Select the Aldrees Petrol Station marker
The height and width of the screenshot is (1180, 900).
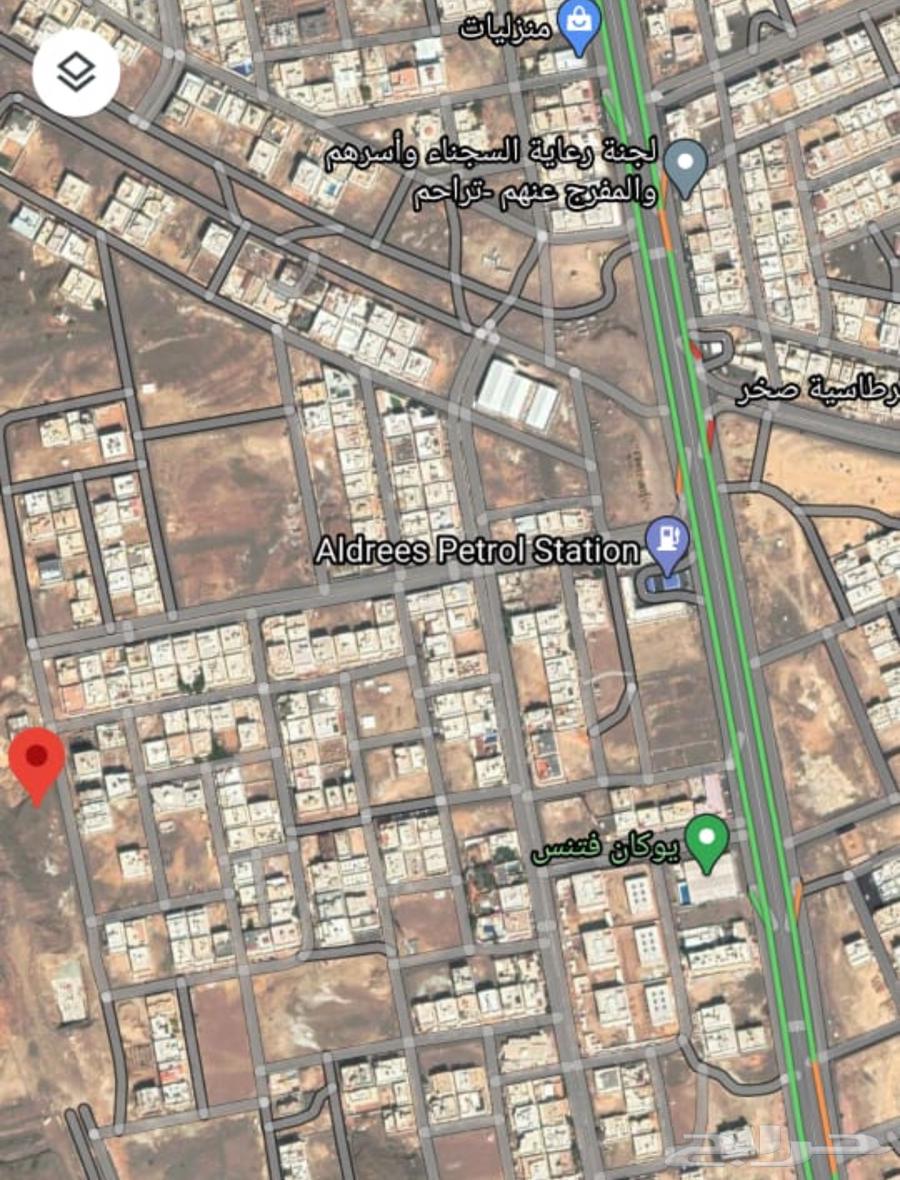667,539
